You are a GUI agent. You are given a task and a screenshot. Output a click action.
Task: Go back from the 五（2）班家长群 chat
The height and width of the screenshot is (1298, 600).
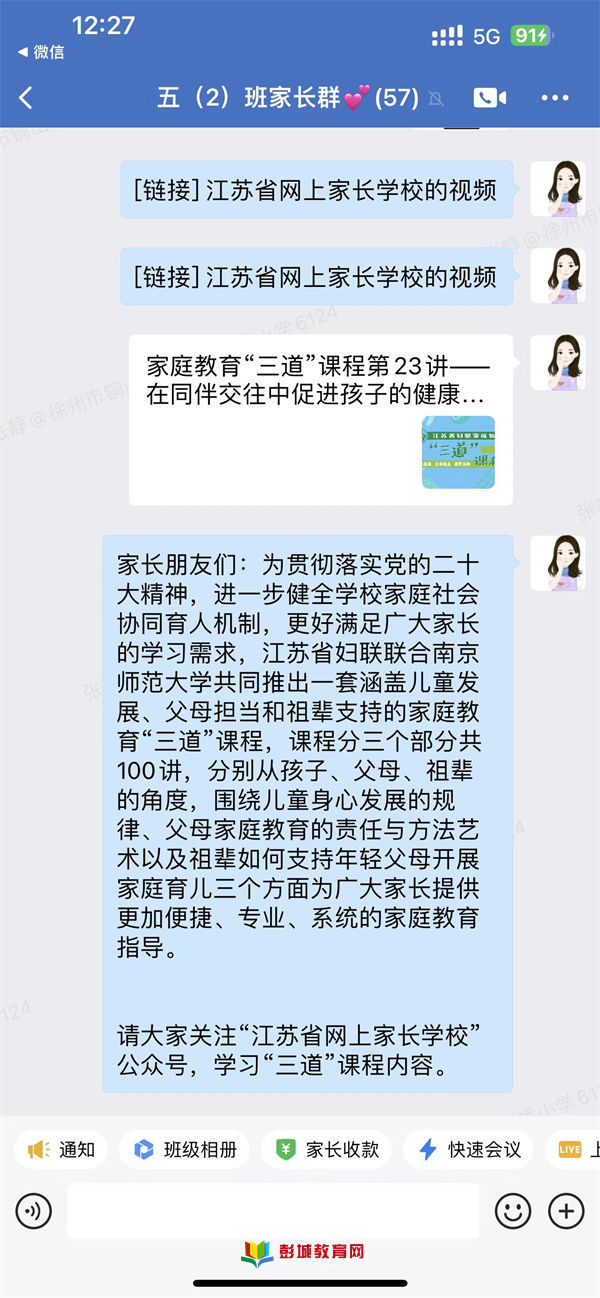pos(26,97)
